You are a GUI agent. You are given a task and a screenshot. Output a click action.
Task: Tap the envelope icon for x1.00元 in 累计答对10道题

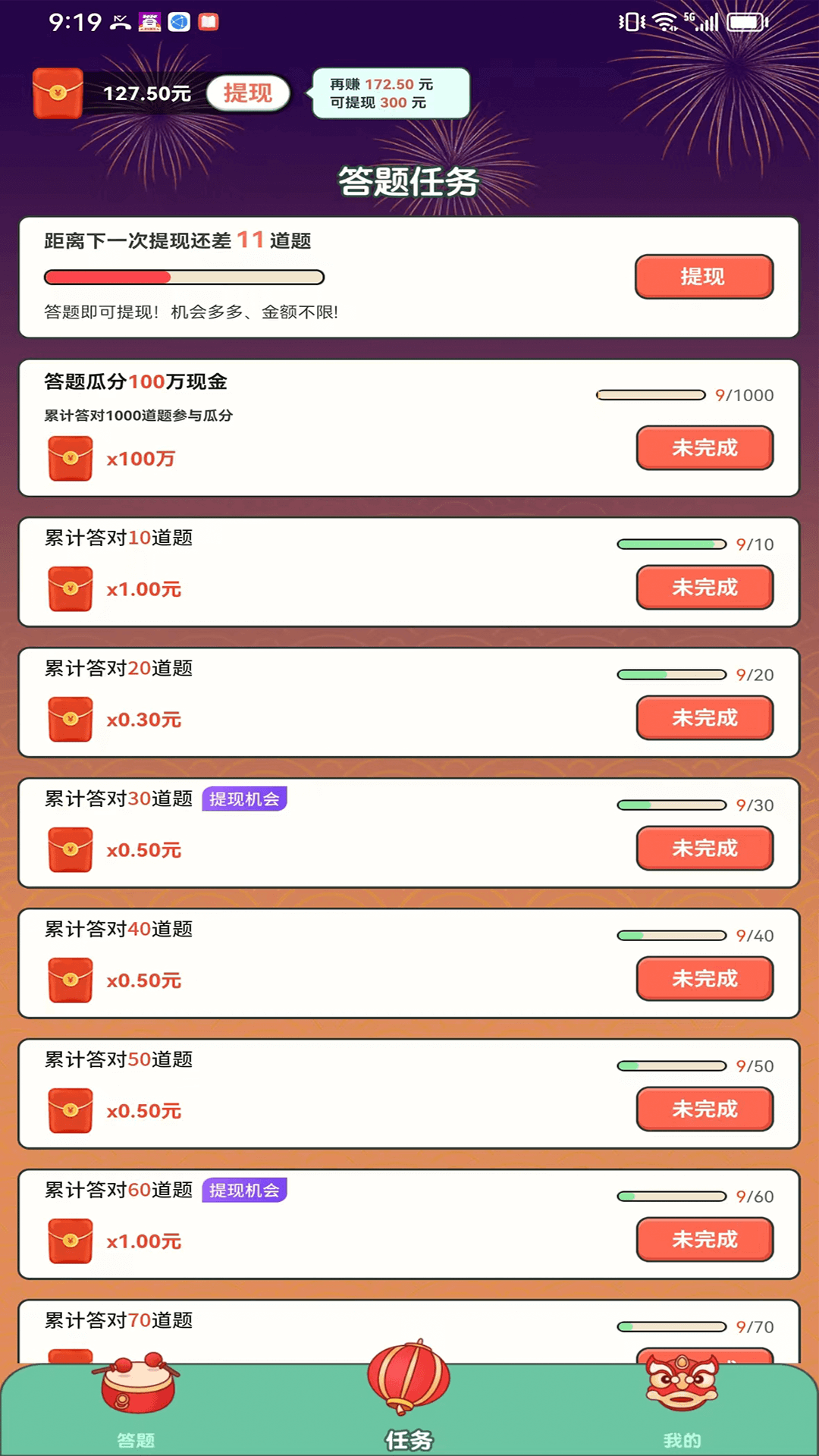pos(71,588)
